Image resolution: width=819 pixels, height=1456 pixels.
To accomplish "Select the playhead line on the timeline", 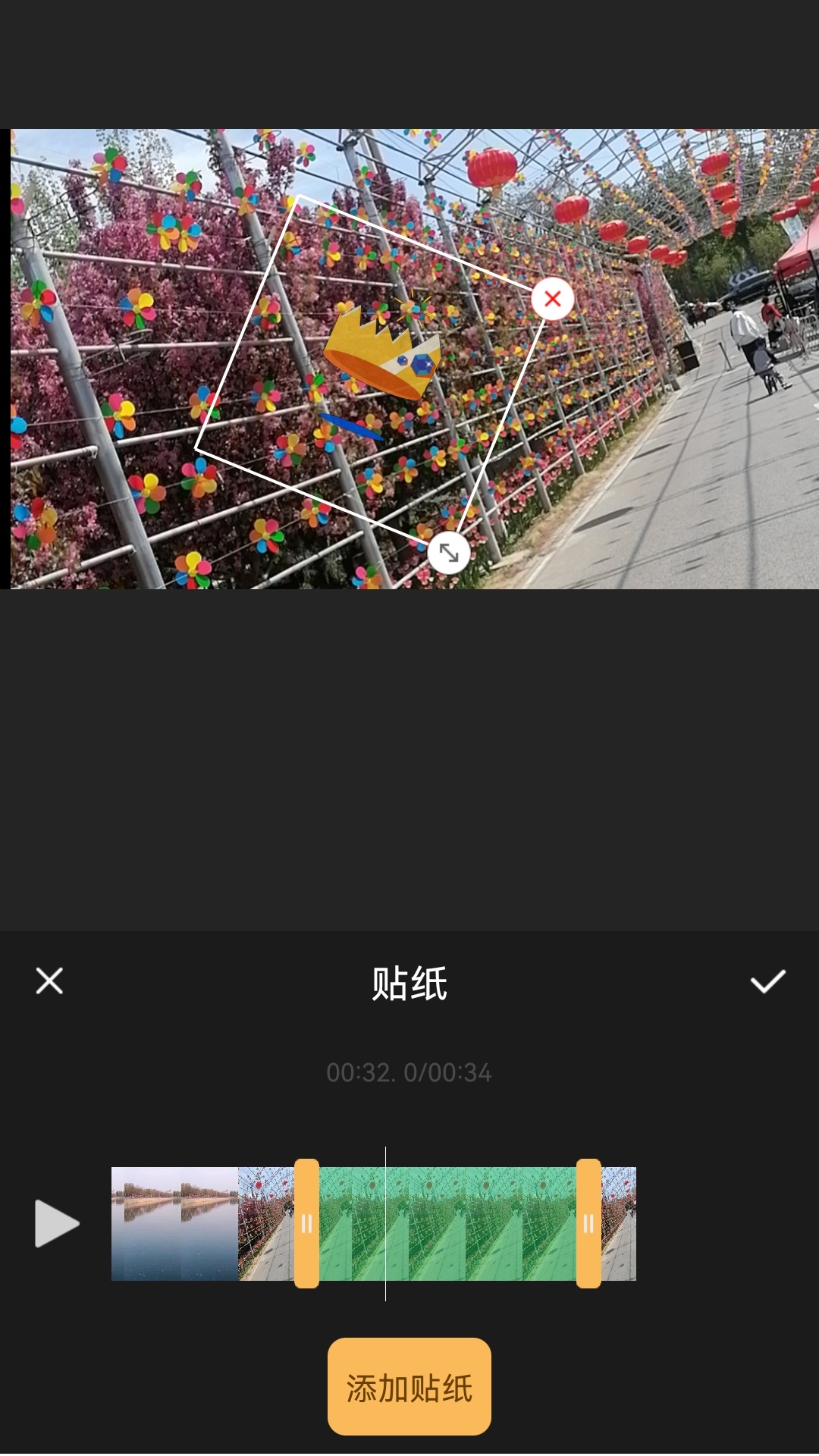I will [x=387, y=1222].
